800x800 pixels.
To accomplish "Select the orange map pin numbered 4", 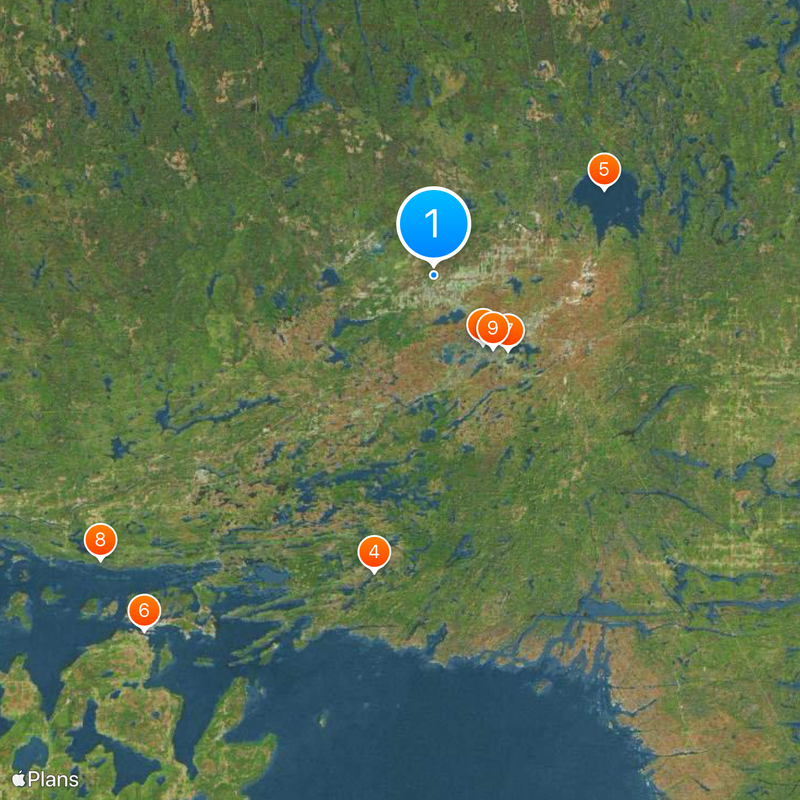I will pos(374,551).
